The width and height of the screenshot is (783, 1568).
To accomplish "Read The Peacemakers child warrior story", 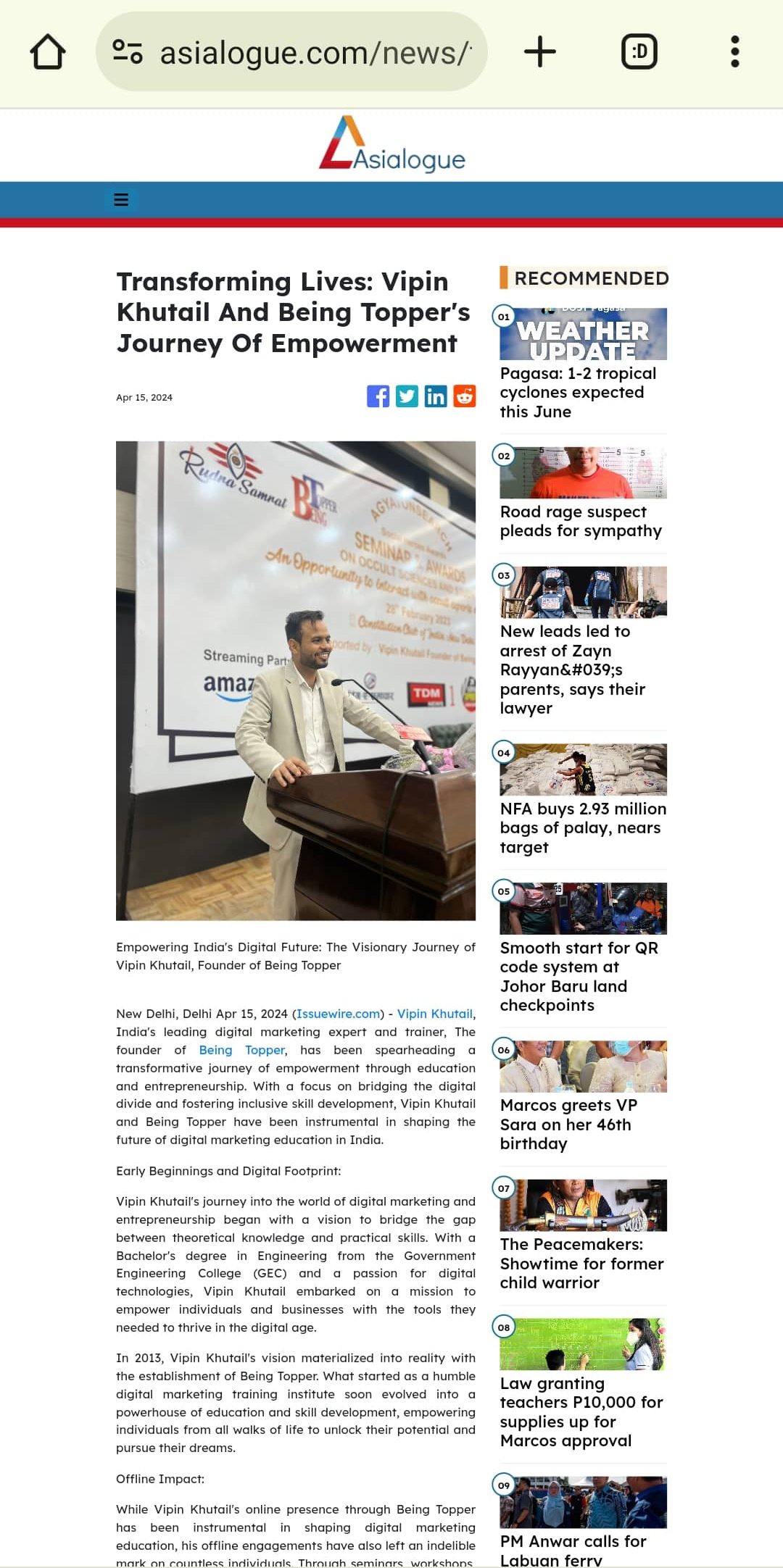I will pos(581,1263).
